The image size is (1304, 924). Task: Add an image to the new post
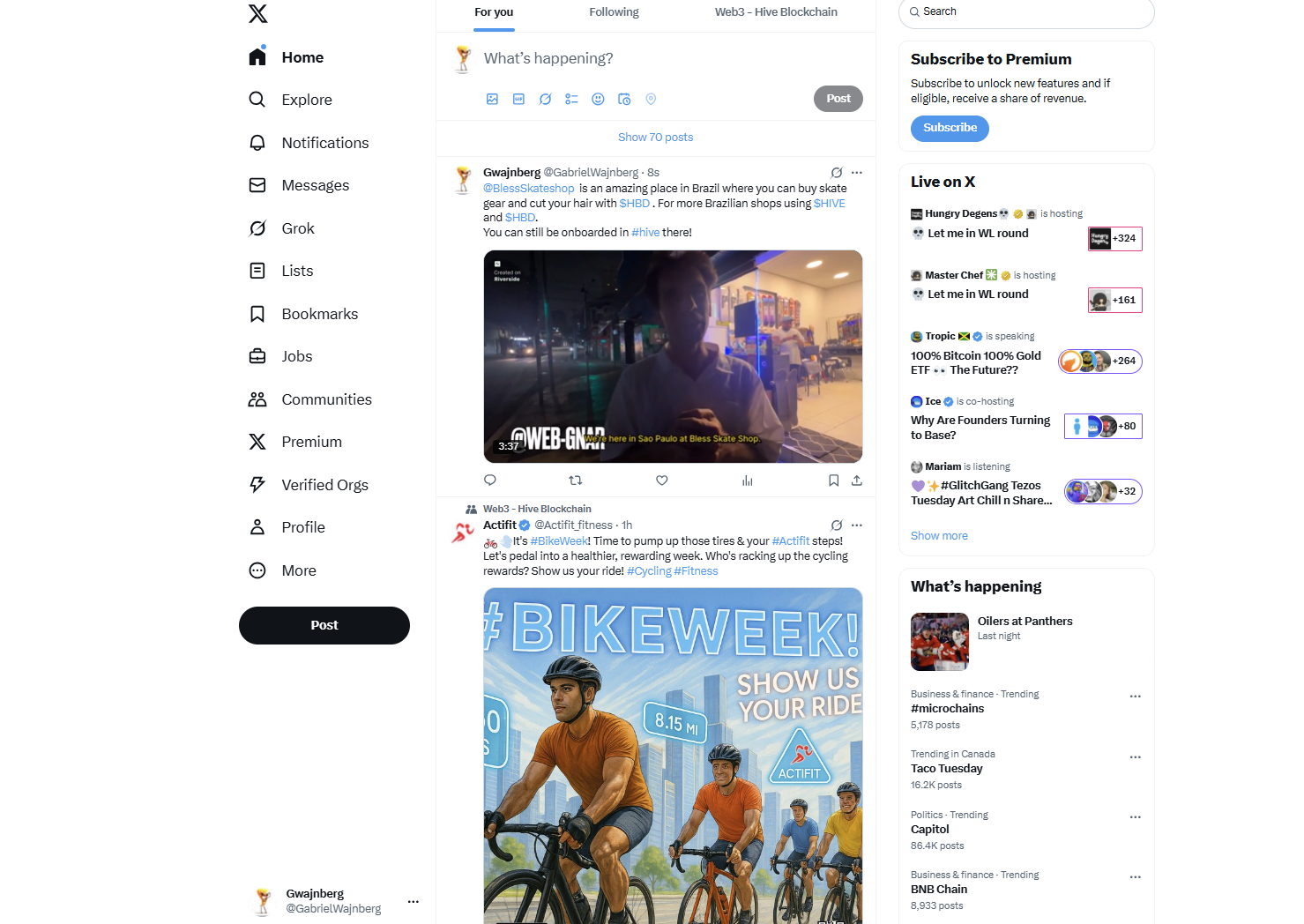492,99
